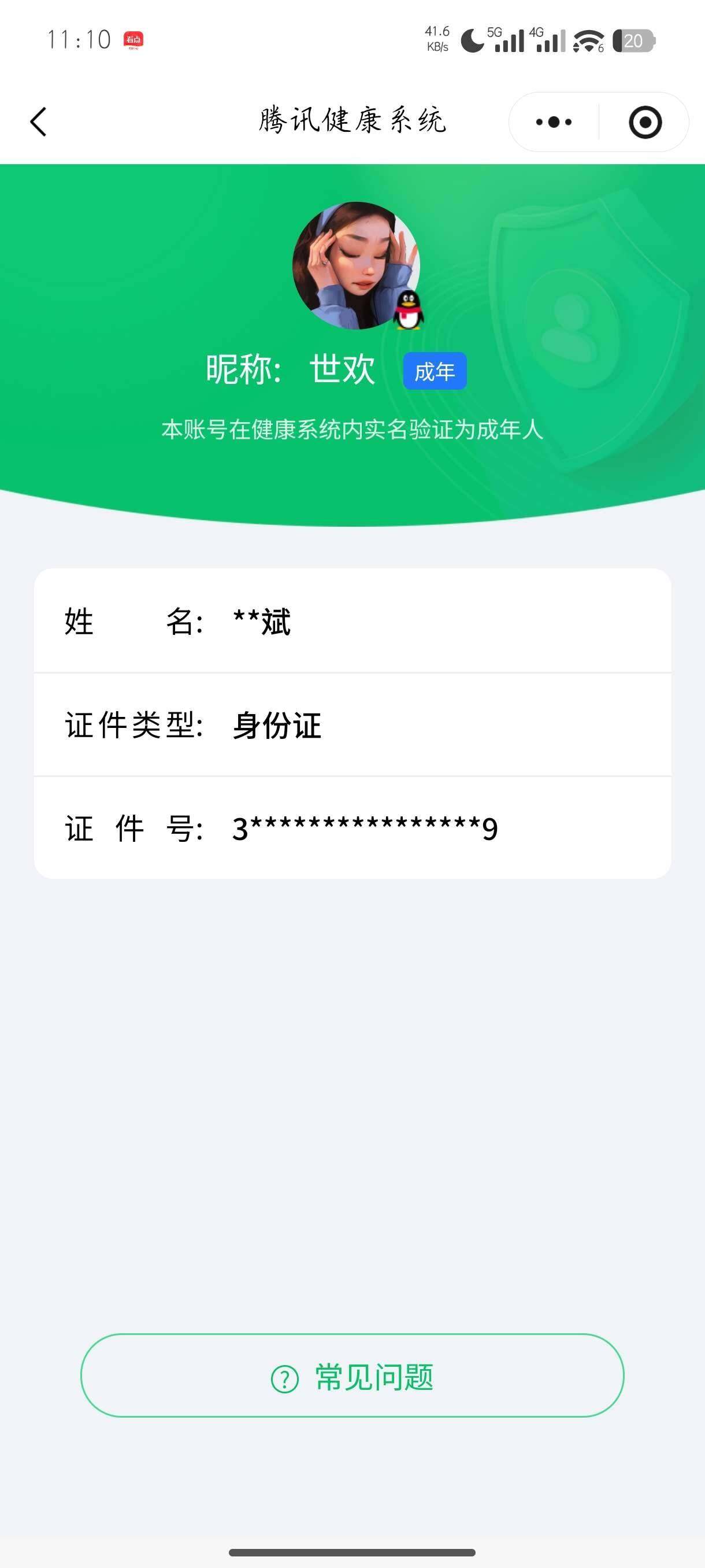Viewport: 705px width, 1568px height.
Task: Select the QQ penguin badge on avatar
Action: tap(409, 310)
